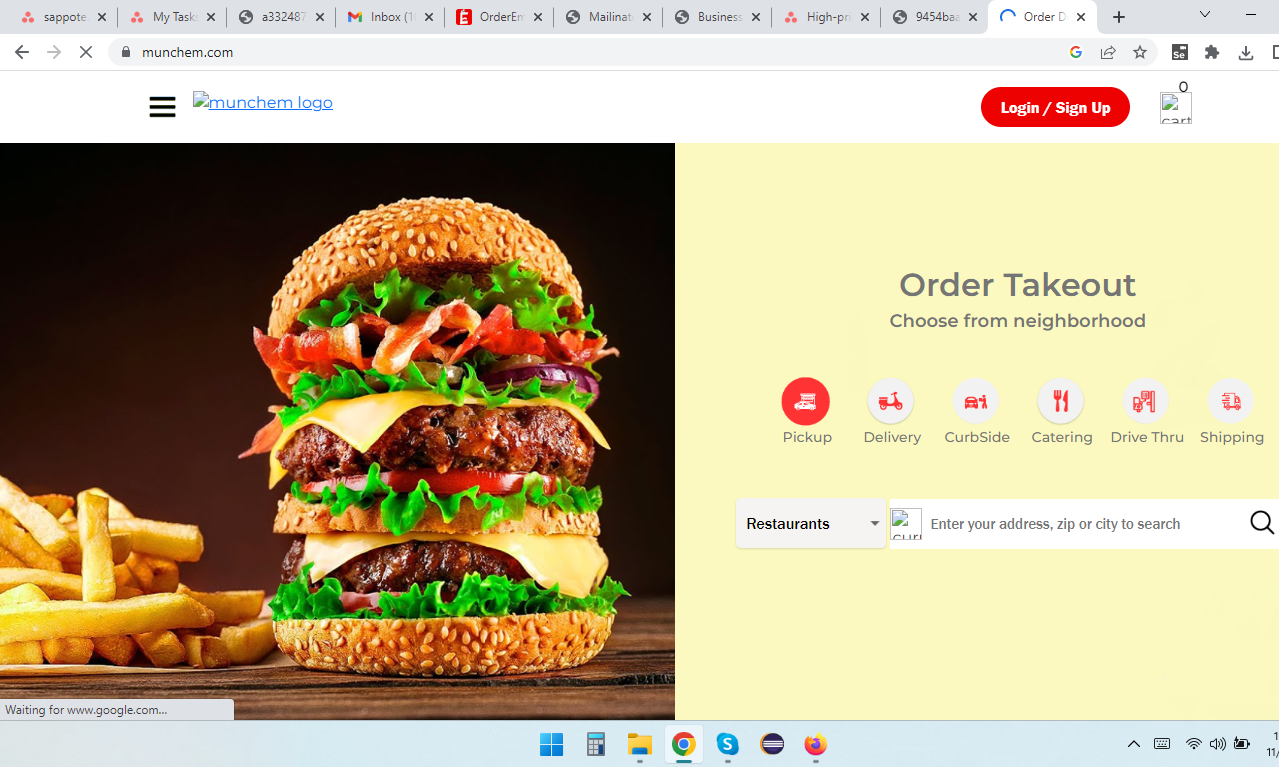Open the shopping cart

[1175, 108]
